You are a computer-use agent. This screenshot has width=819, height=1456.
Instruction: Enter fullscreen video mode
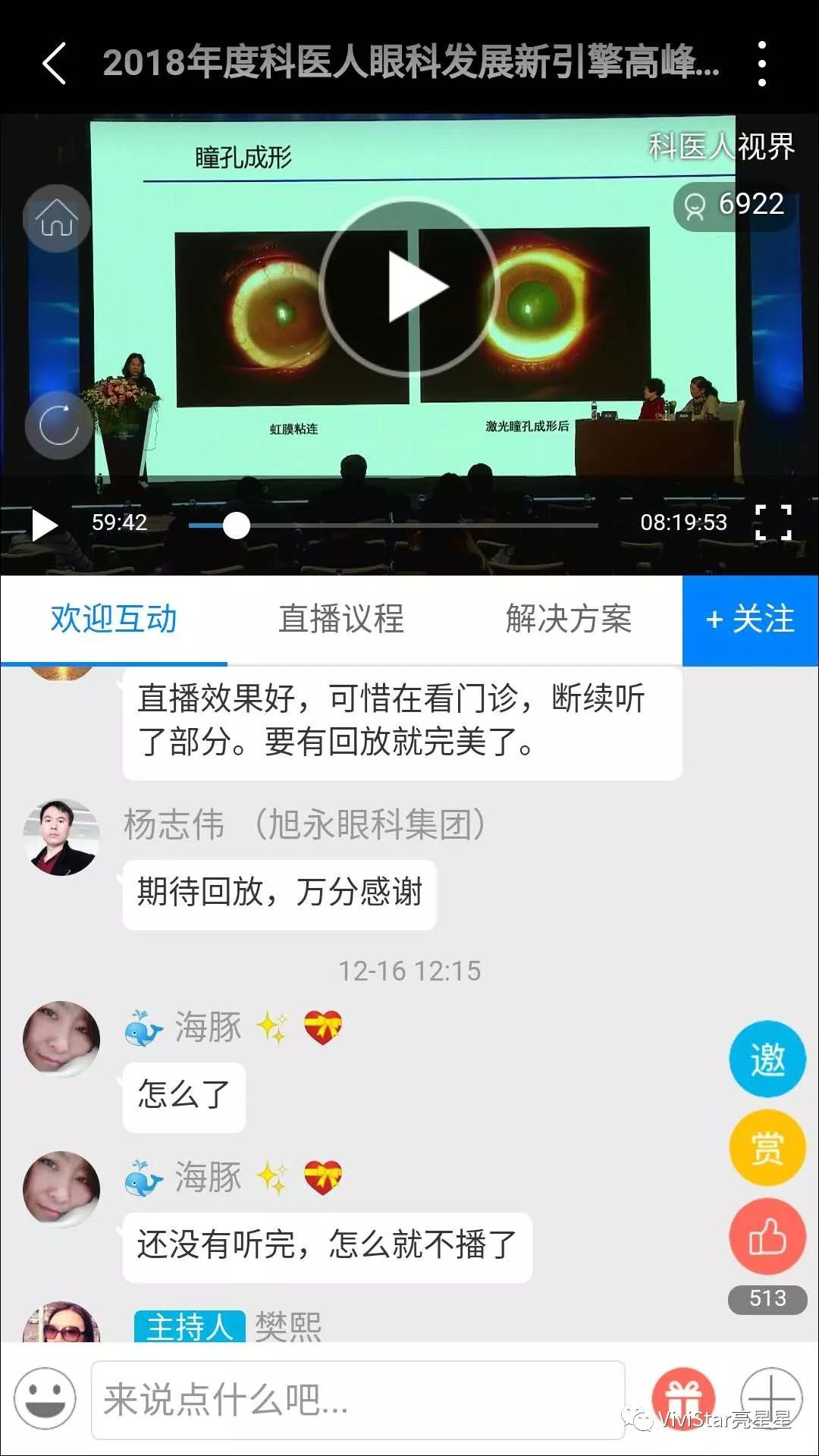coord(773,522)
